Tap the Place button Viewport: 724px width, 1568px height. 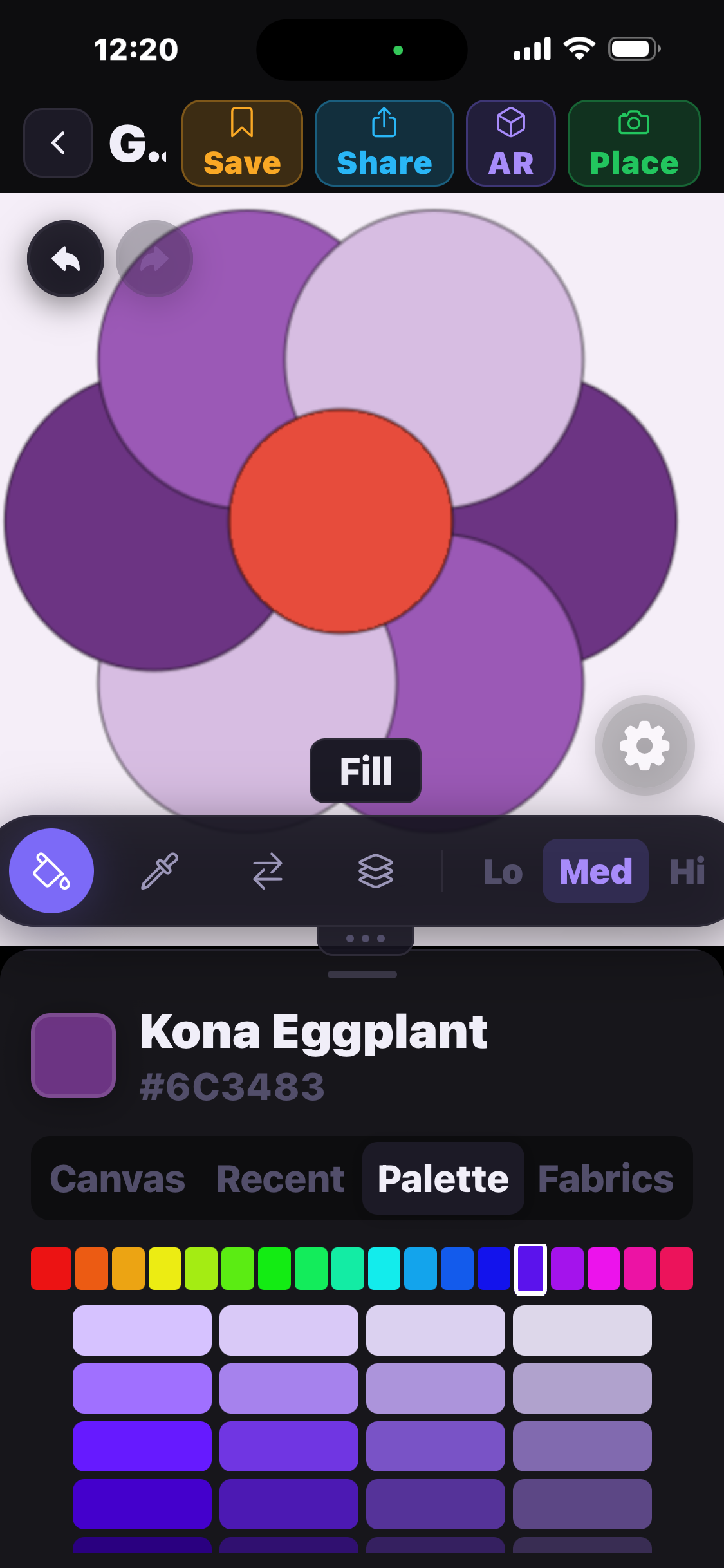click(633, 143)
